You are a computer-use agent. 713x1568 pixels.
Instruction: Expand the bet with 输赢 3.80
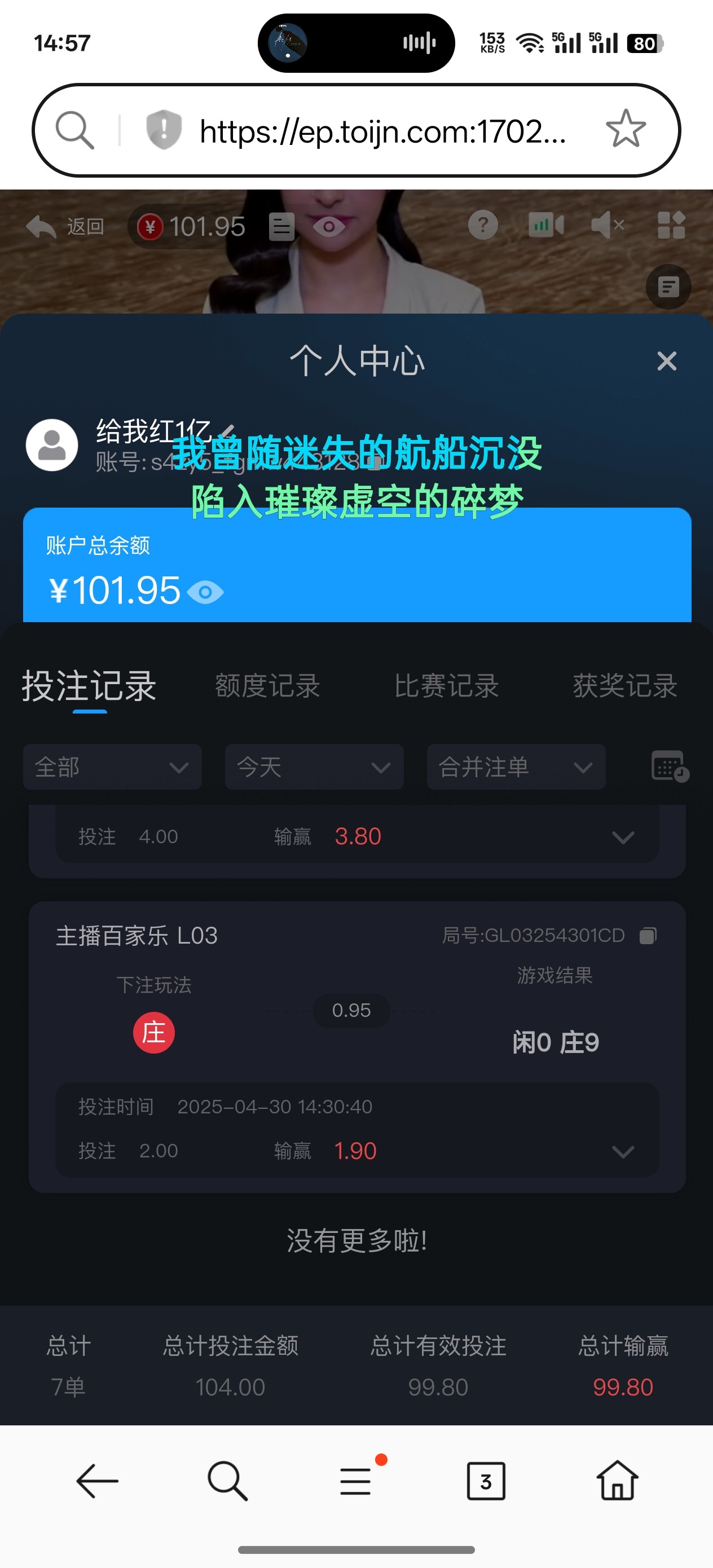(623, 837)
